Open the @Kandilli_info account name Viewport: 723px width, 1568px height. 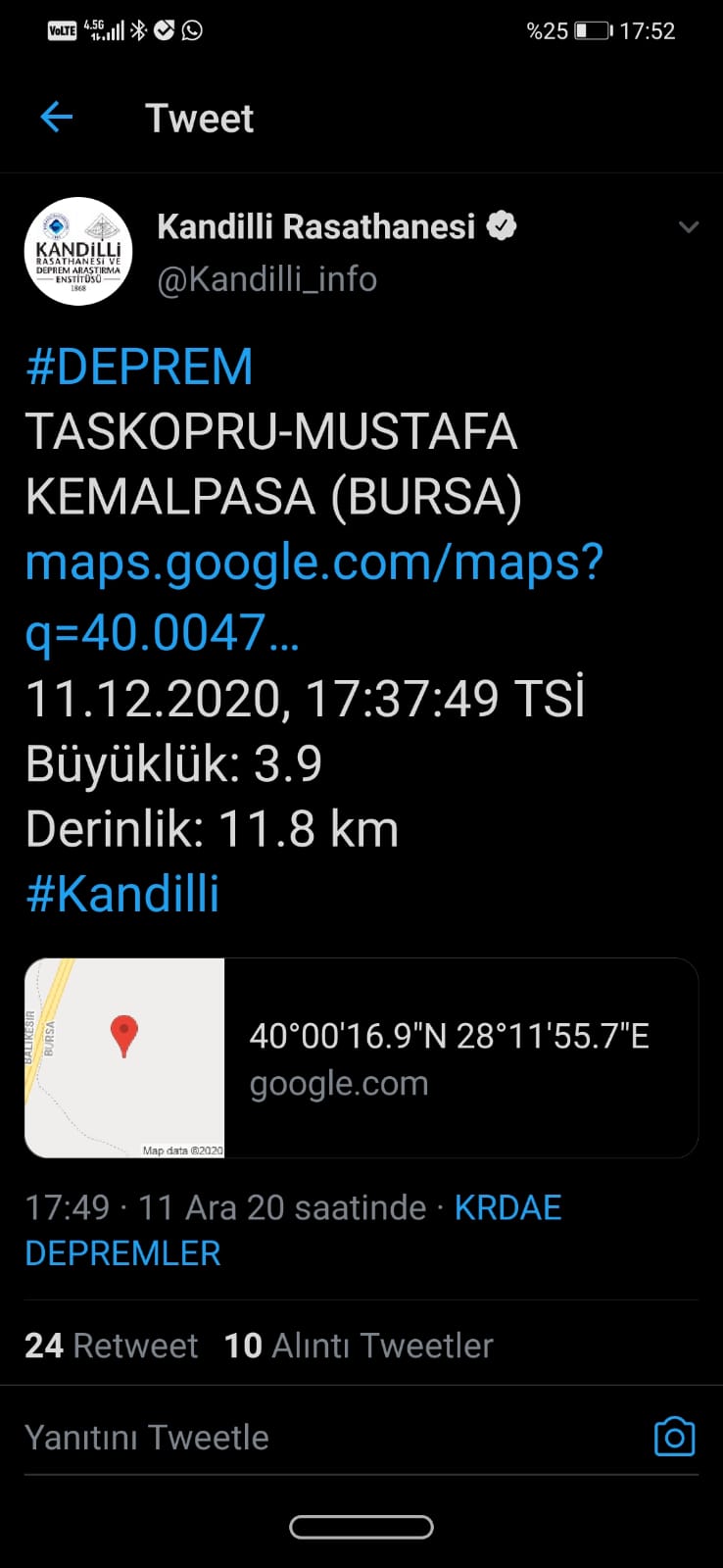[x=266, y=279]
